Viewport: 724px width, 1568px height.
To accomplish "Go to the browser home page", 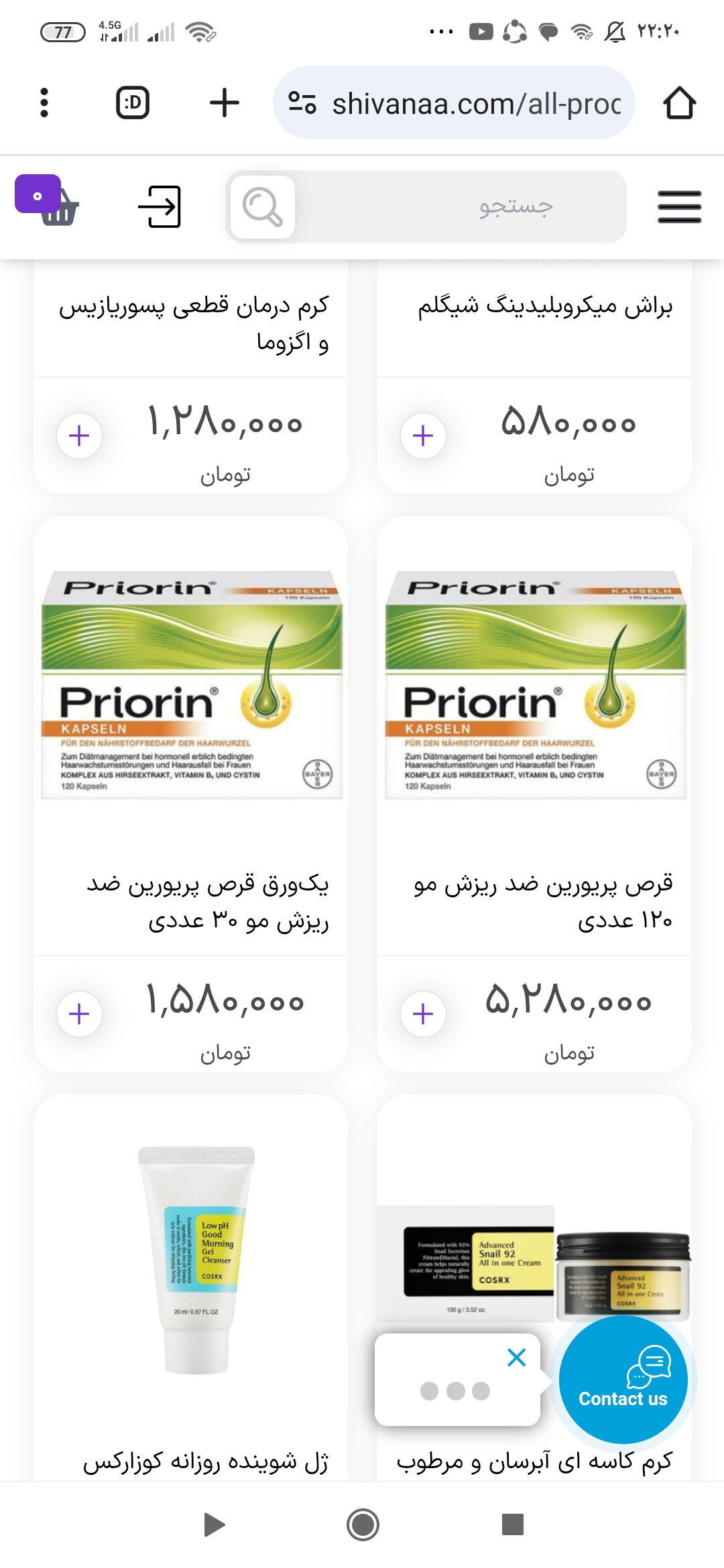I will pos(679,103).
